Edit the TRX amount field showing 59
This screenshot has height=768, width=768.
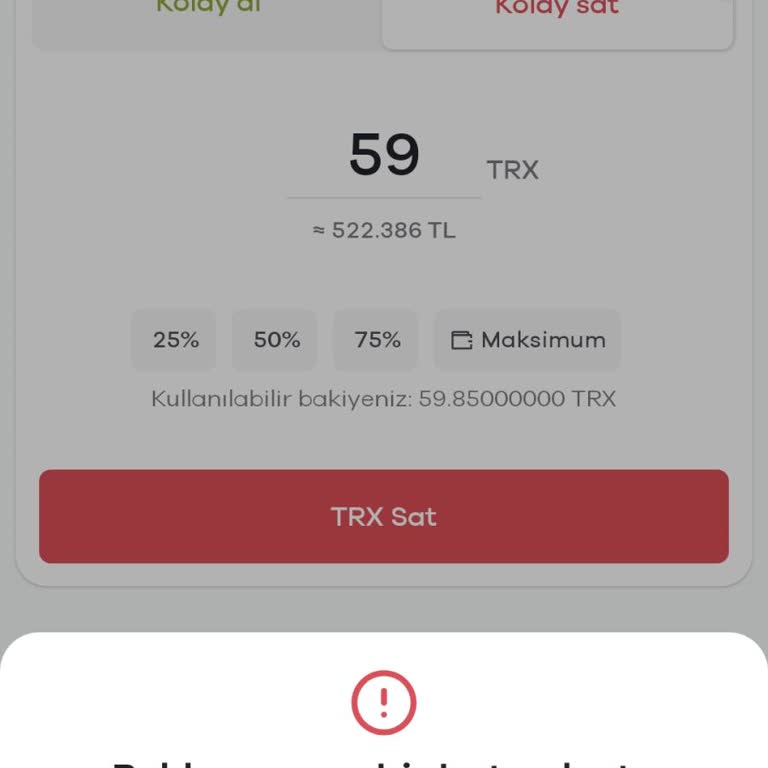pyautogui.click(x=384, y=156)
